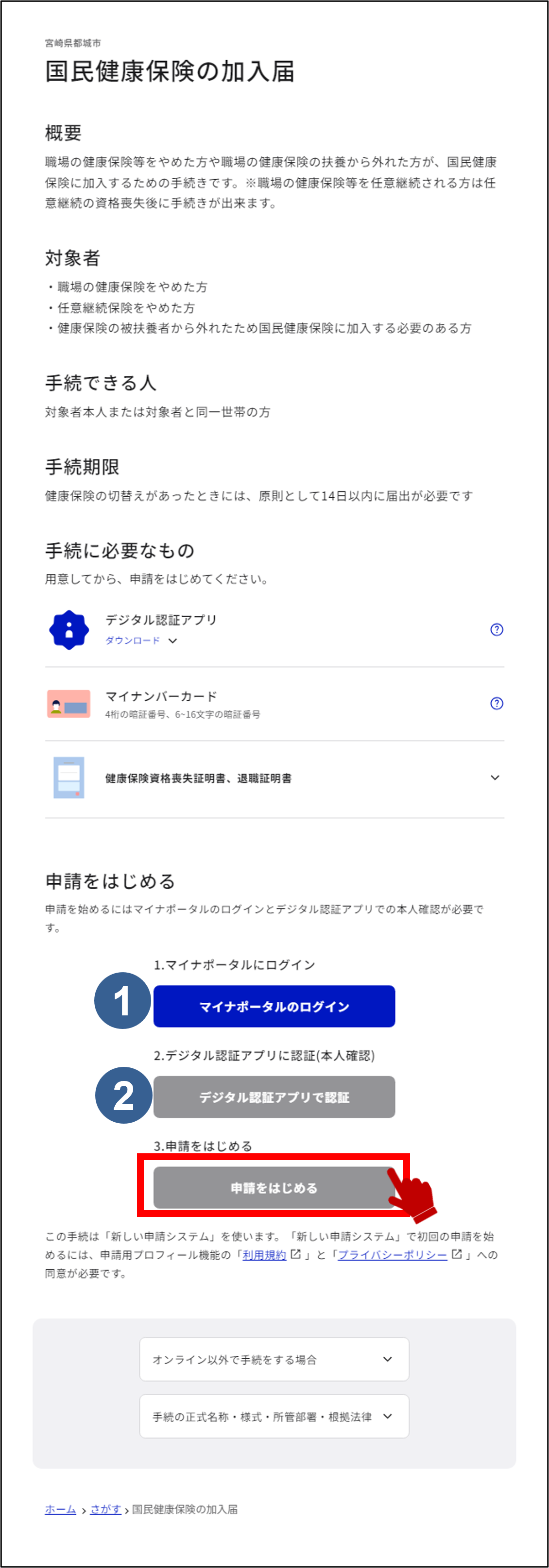Open the 利用規約 link
The height and width of the screenshot is (1568, 549).
[264, 1255]
